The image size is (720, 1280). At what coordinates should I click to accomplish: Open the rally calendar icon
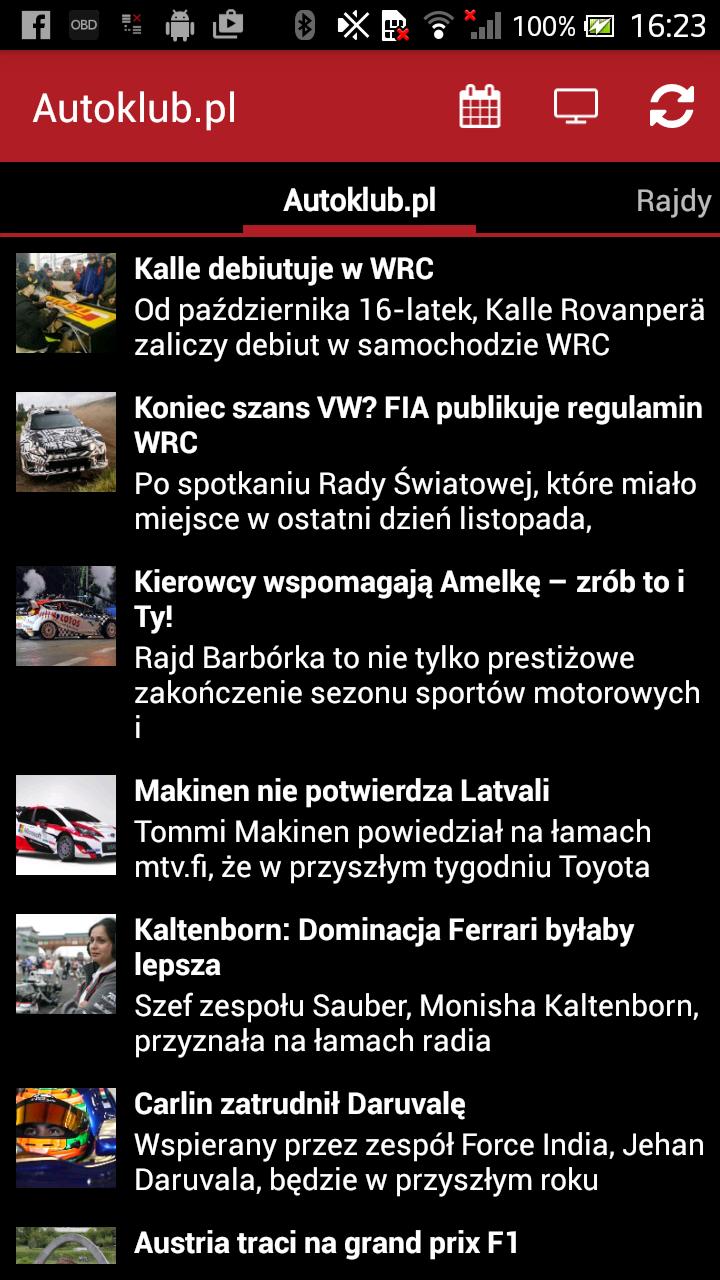[479, 105]
